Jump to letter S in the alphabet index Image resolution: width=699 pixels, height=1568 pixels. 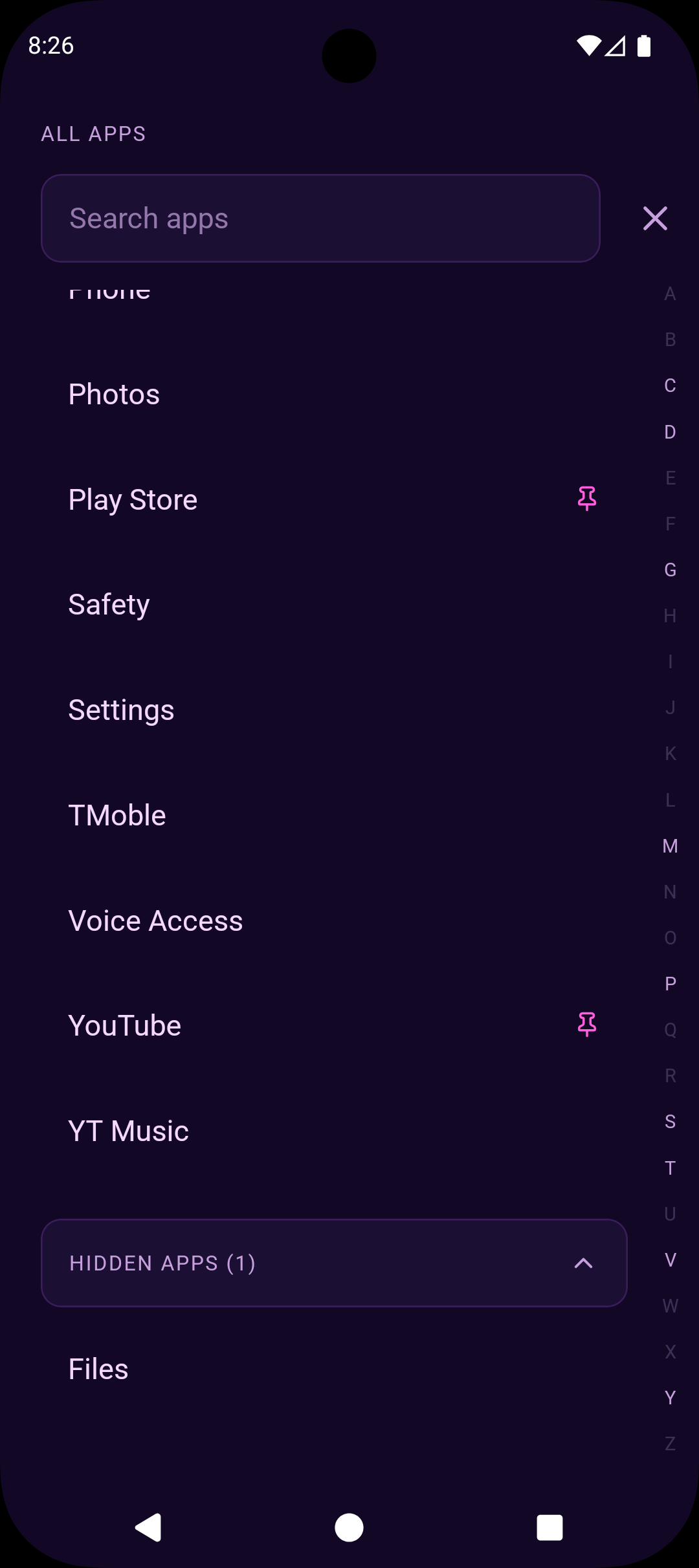pyautogui.click(x=669, y=1122)
